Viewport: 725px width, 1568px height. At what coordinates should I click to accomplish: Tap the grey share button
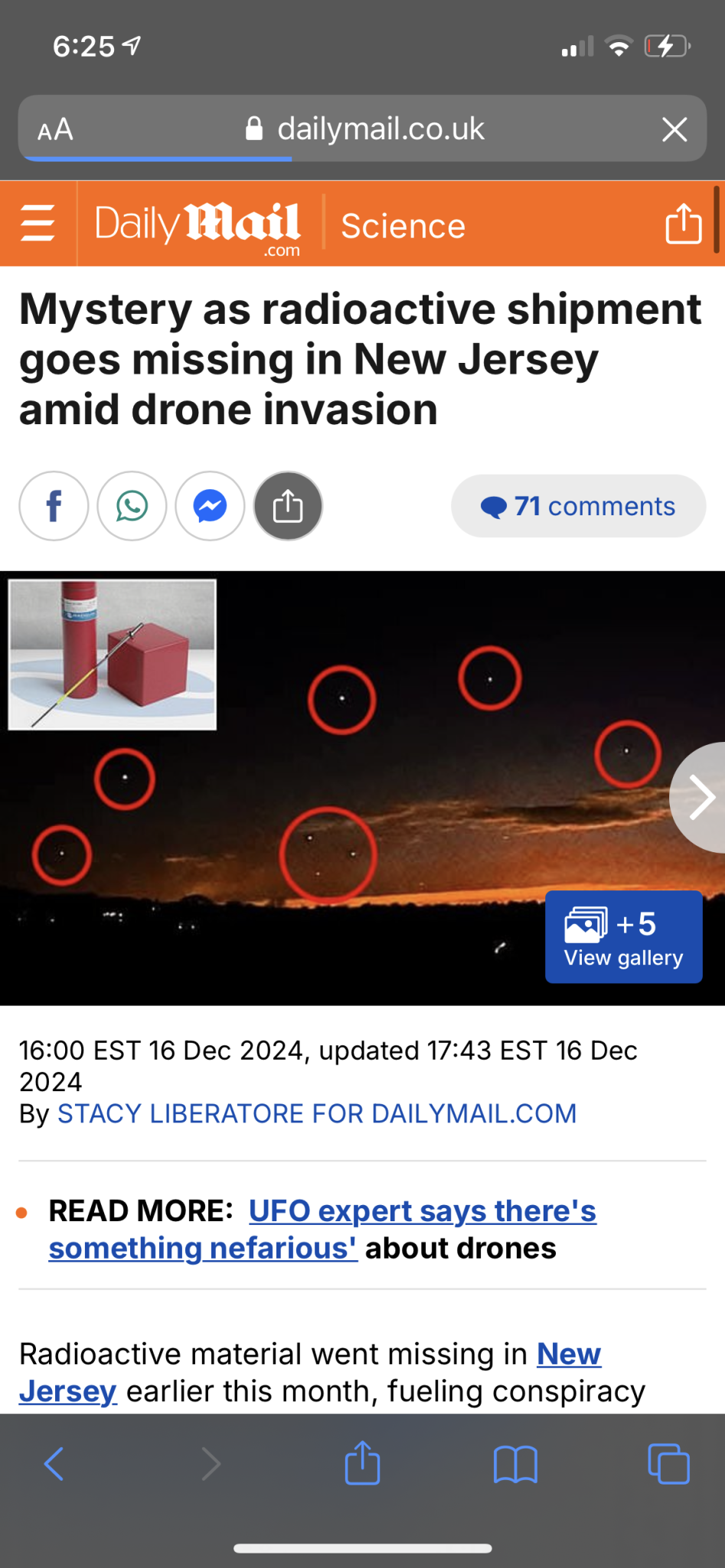point(288,506)
